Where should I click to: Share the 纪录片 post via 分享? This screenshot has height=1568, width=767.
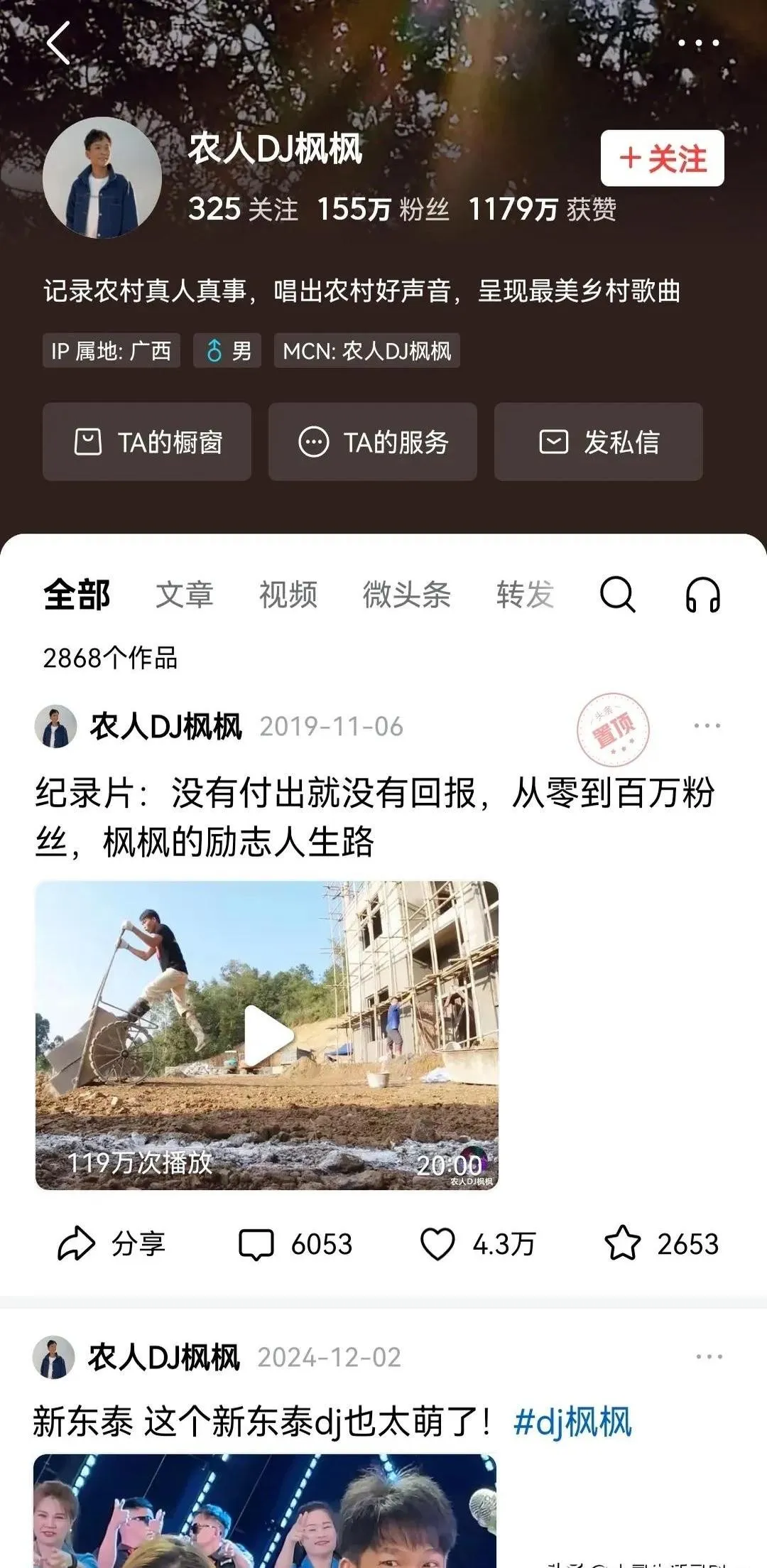[111, 1244]
